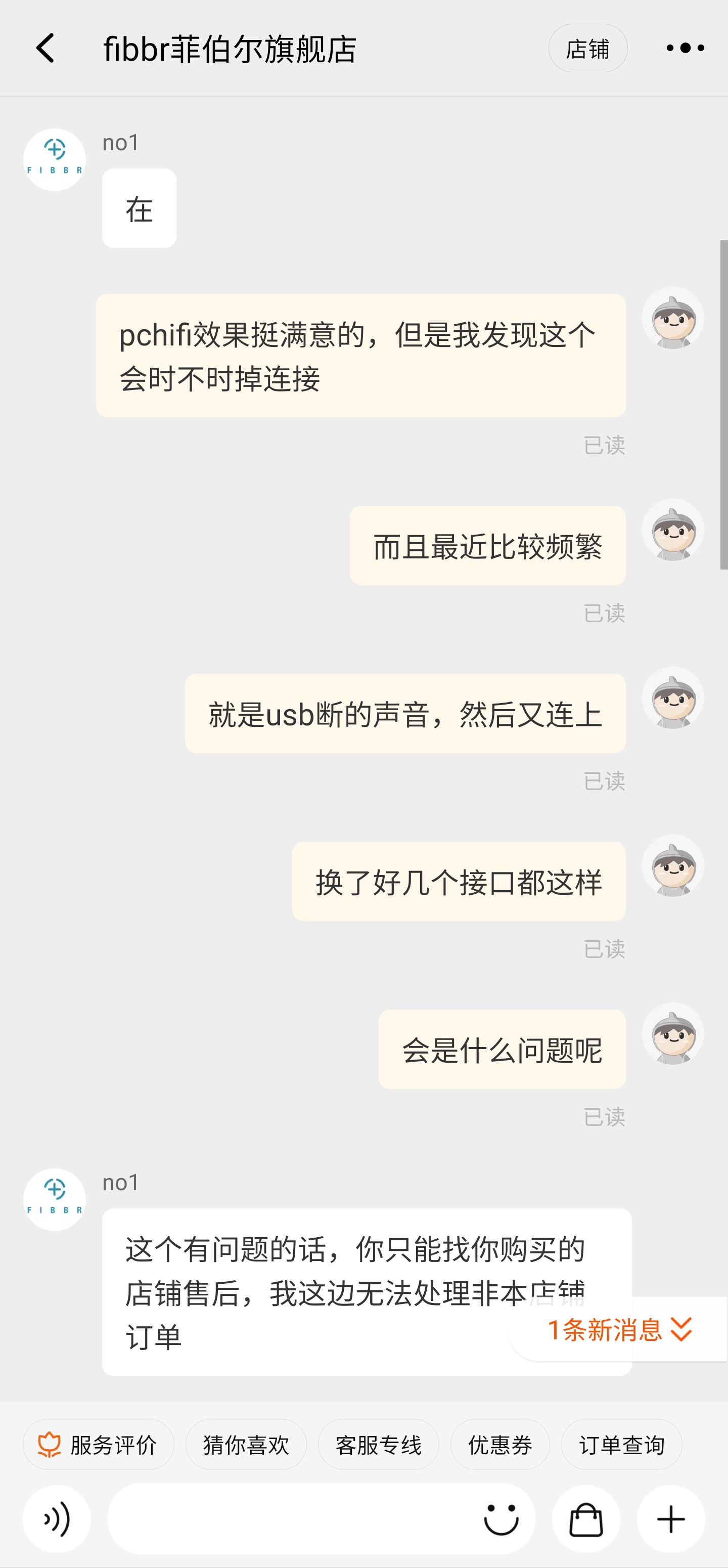
Task: Focus the message text field
Action: 292,1519
